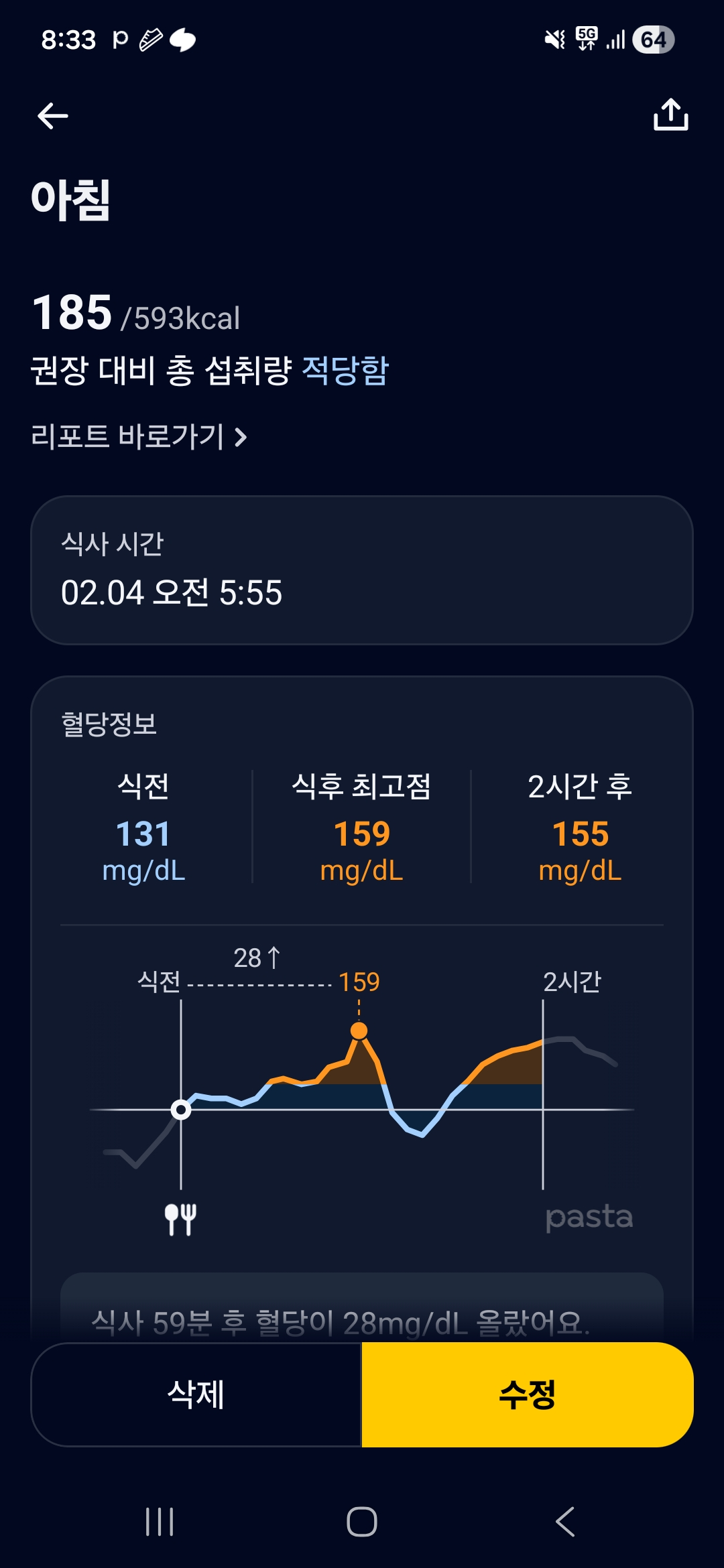This screenshot has height=1568, width=724.
Task: Tap the system home button
Action: tap(362, 1522)
